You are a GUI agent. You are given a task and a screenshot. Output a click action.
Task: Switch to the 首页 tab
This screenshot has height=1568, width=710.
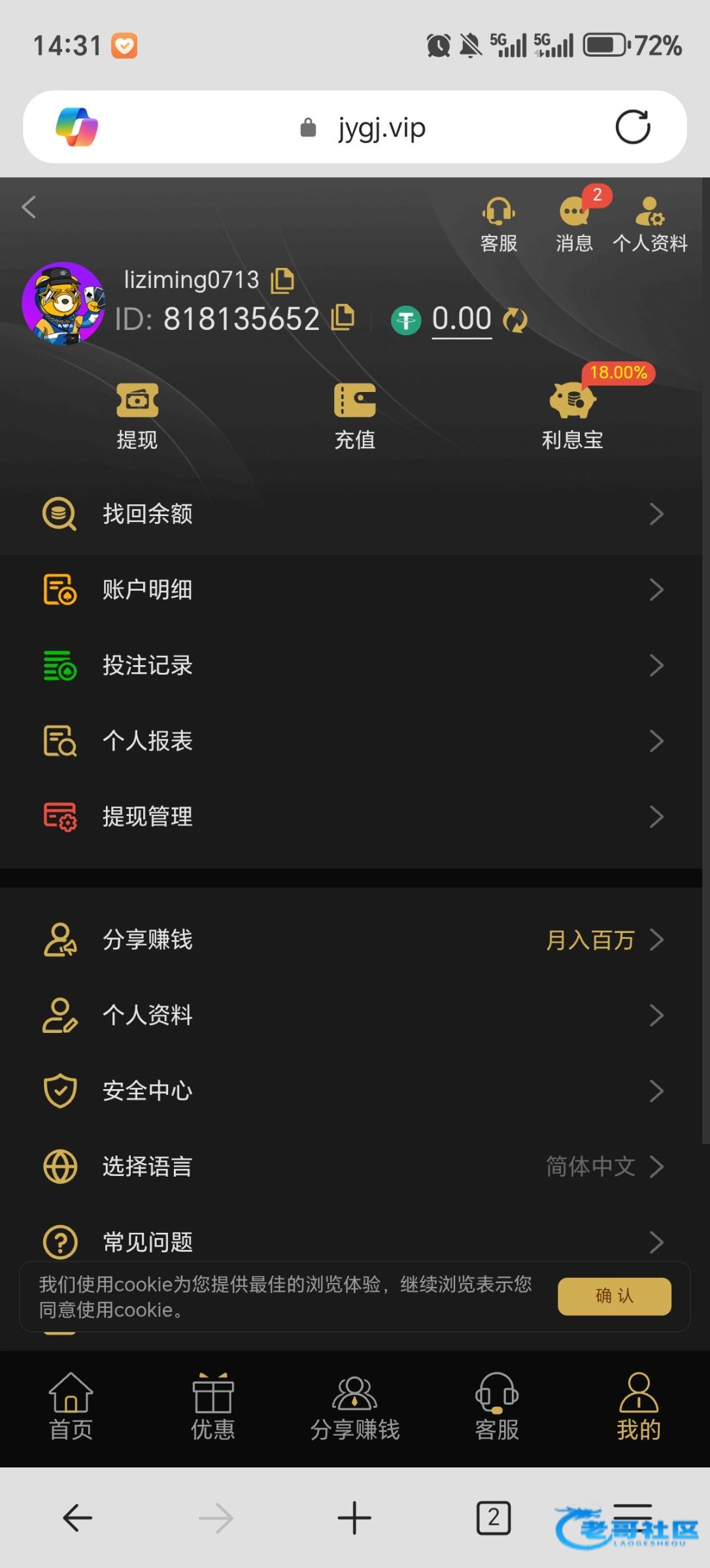[x=71, y=1407]
